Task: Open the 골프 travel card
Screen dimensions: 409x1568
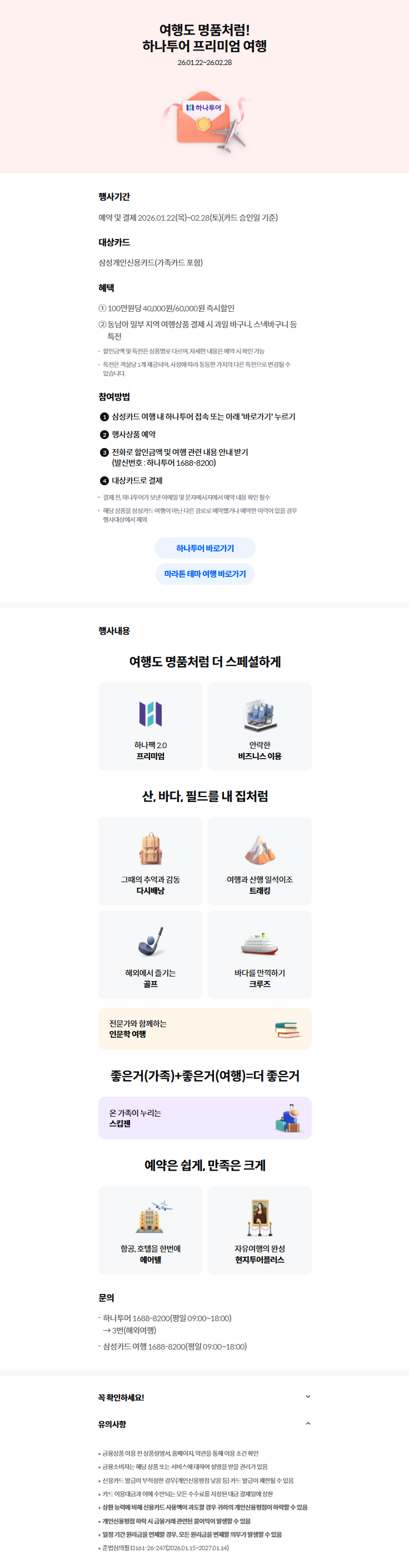Action: click(x=151, y=954)
